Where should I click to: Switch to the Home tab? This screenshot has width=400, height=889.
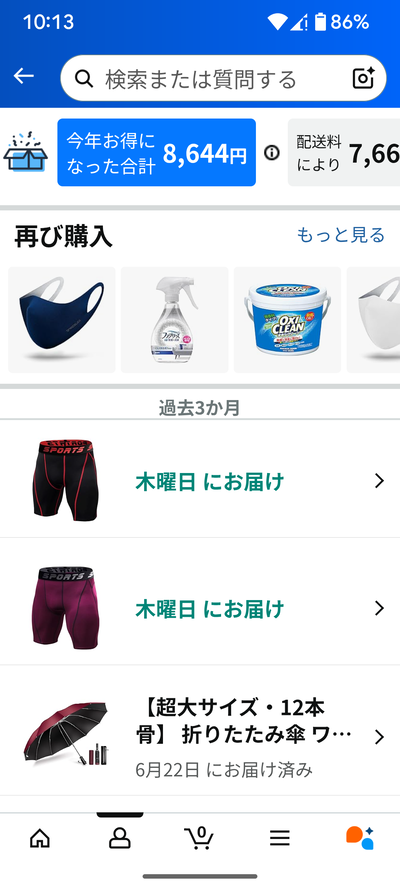pos(40,838)
